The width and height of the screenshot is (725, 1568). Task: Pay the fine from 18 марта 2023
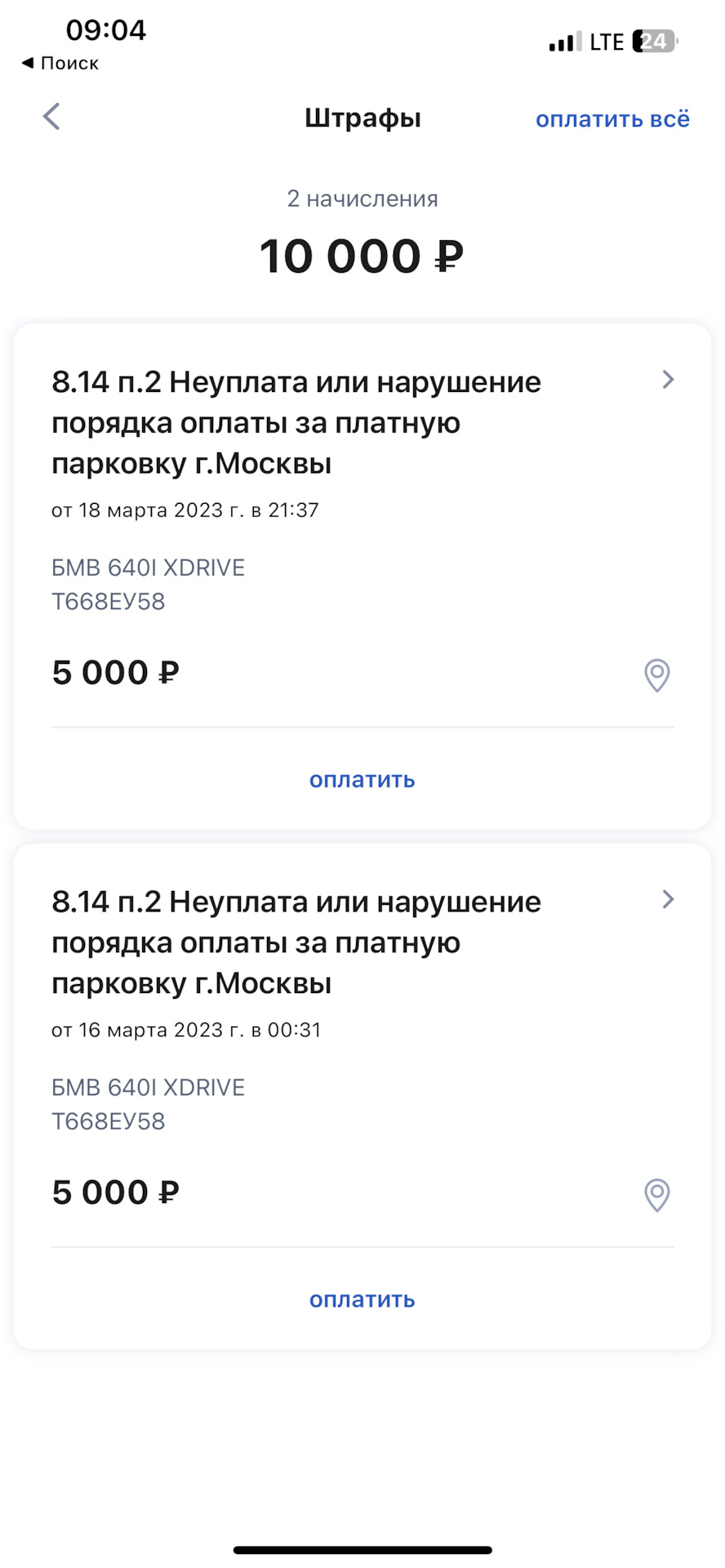(x=362, y=780)
